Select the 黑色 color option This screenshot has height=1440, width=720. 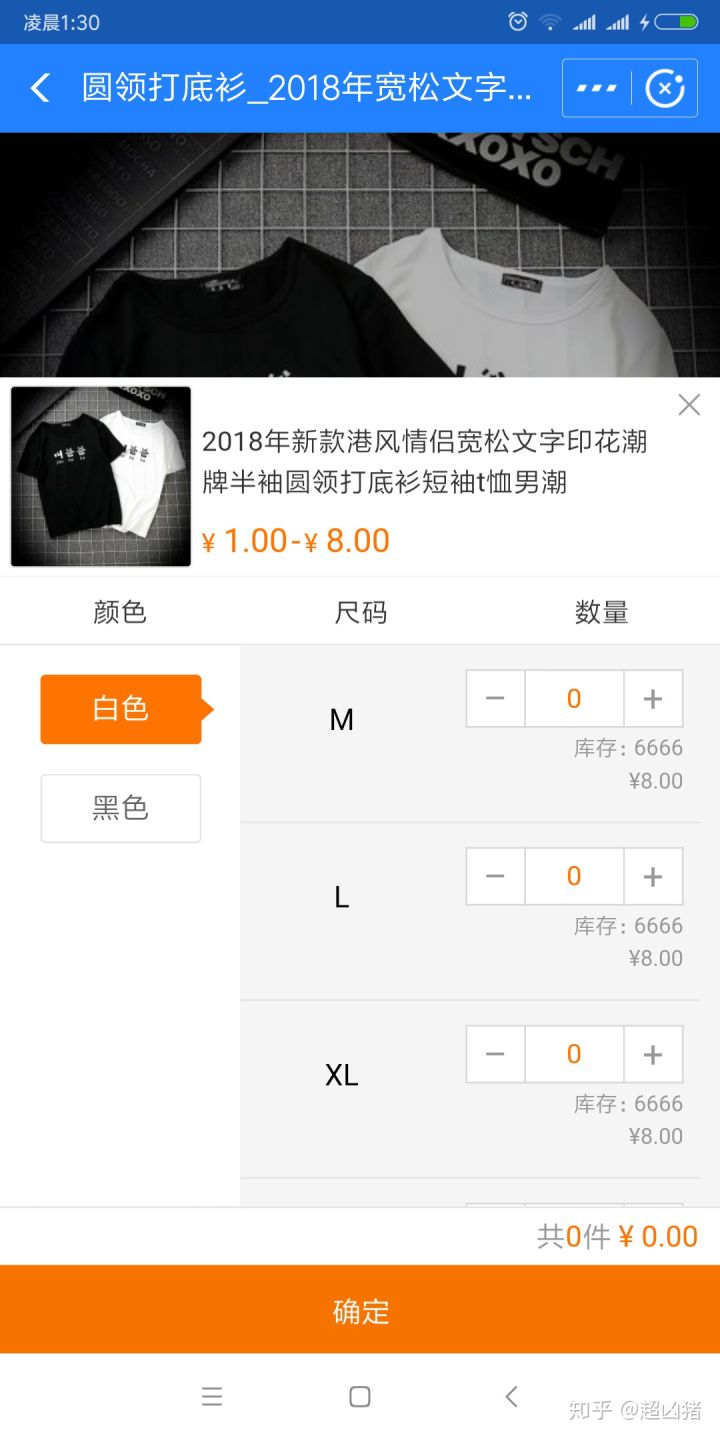(121, 808)
